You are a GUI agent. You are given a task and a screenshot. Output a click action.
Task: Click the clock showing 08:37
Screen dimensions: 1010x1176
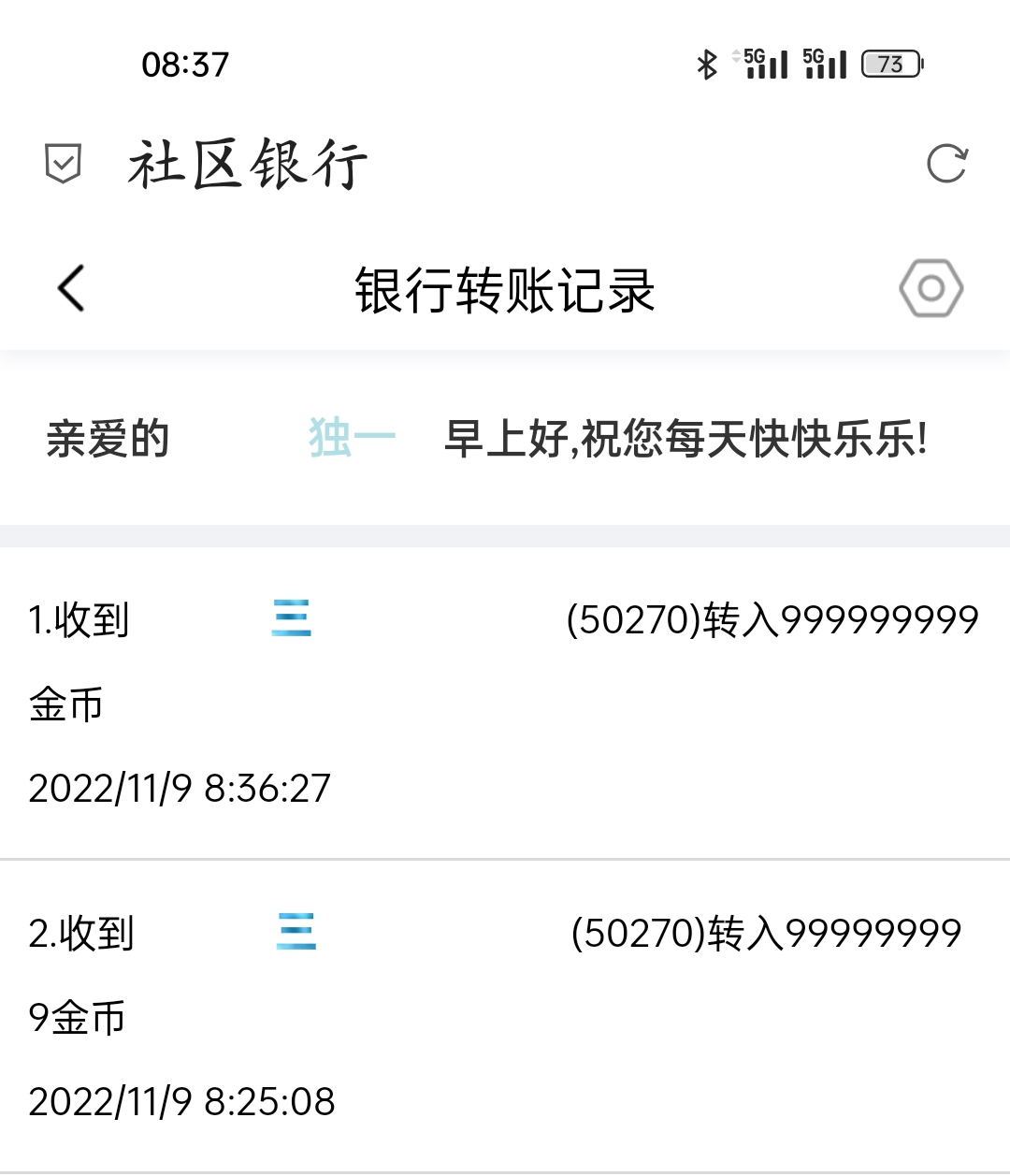pos(185,64)
